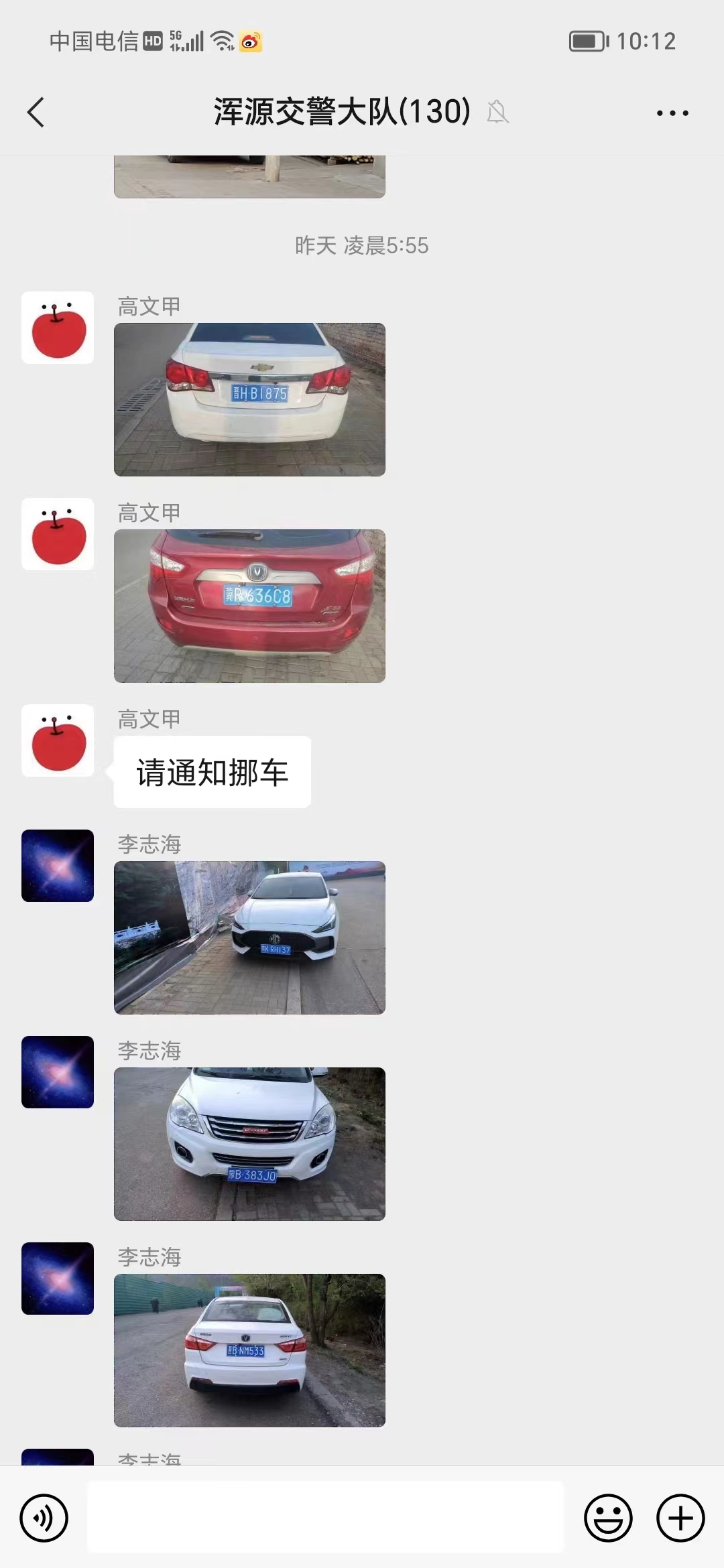Open the emoji picker
Screen dimensions: 724x1568
(x=608, y=1518)
